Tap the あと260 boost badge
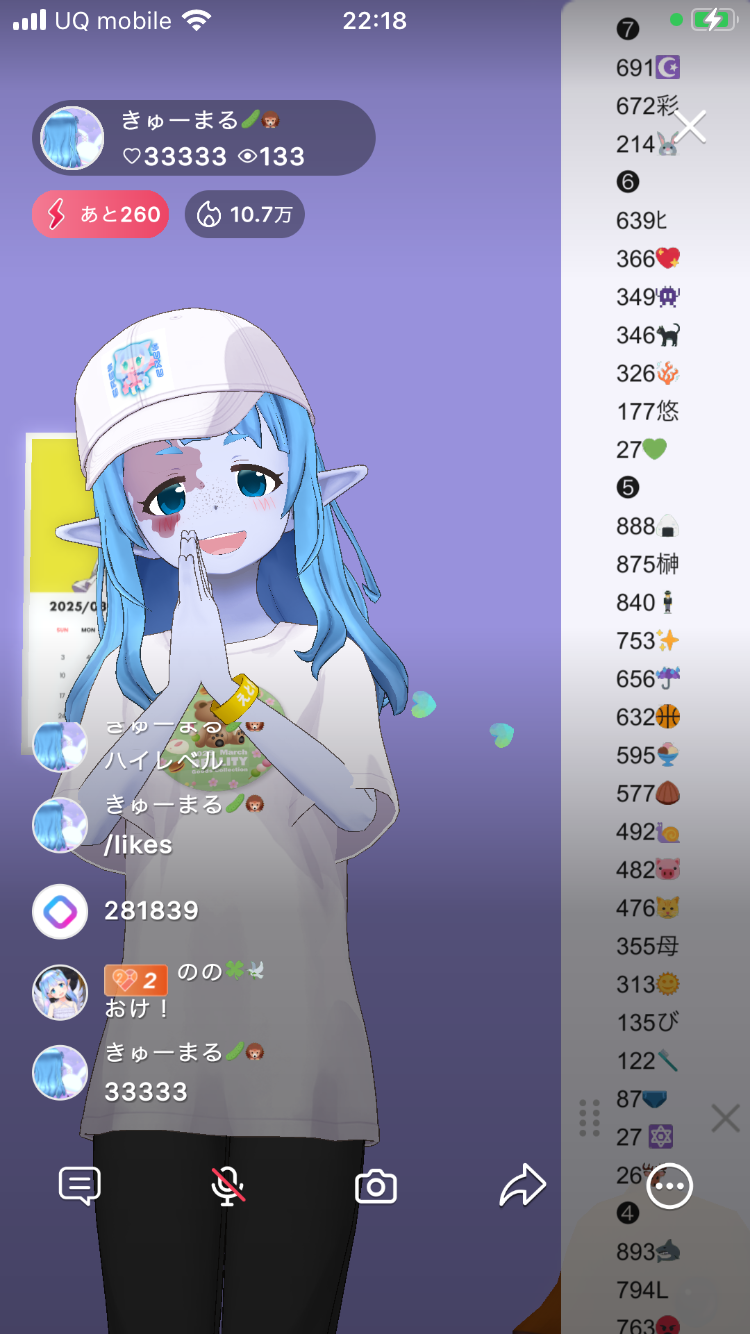Viewport: 750px width, 1334px height. [x=100, y=214]
